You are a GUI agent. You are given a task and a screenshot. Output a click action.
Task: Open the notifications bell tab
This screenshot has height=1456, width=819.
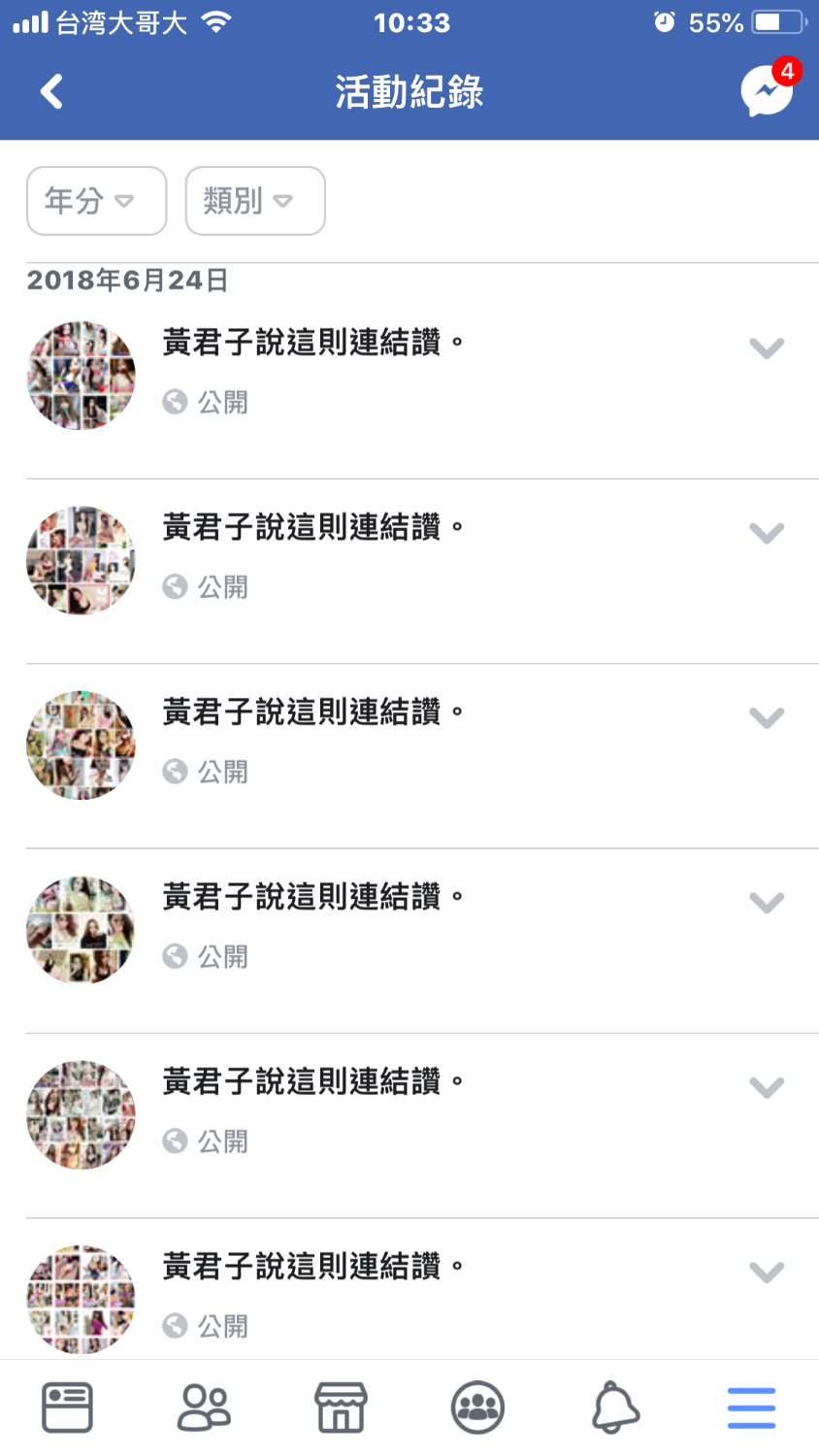pos(615,1407)
